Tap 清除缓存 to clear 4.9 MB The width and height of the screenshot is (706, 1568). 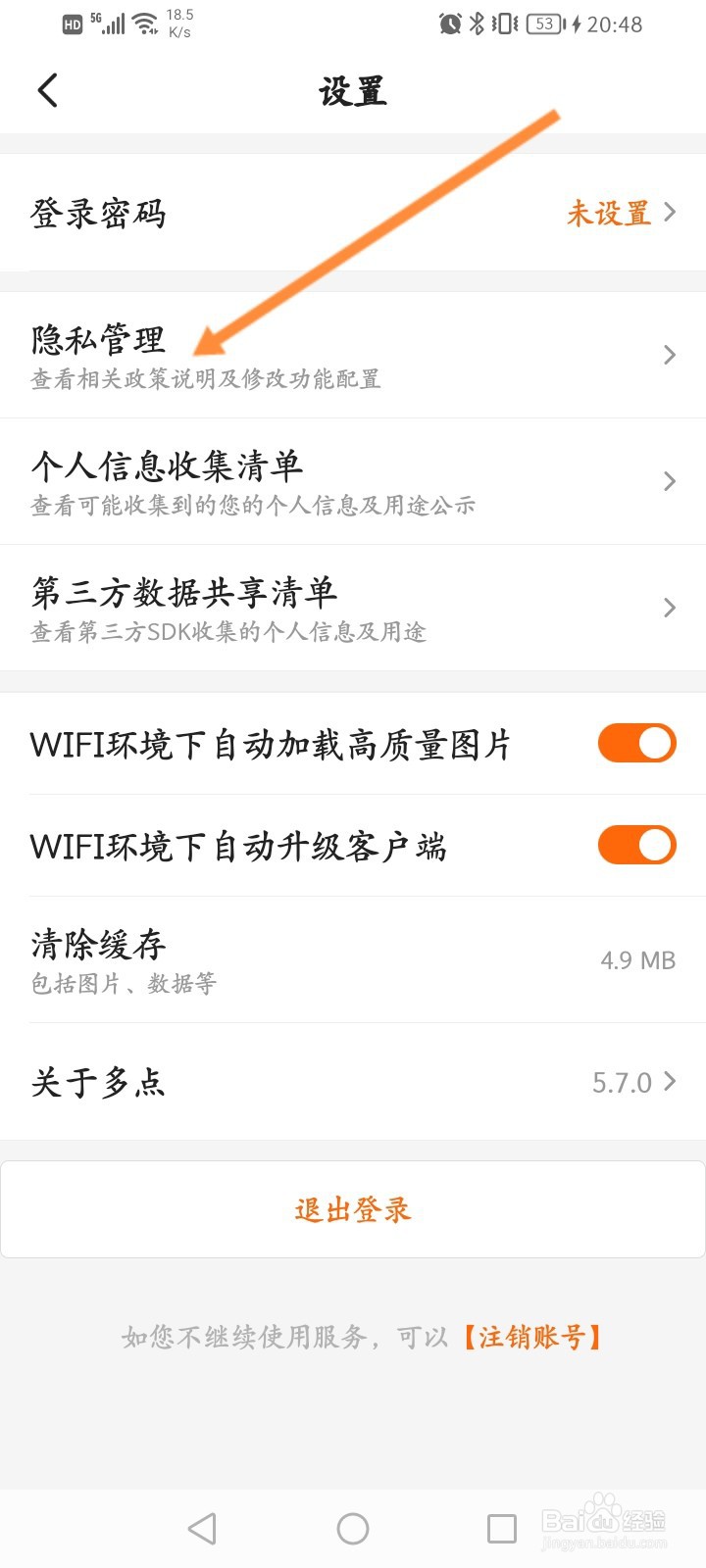point(353,959)
